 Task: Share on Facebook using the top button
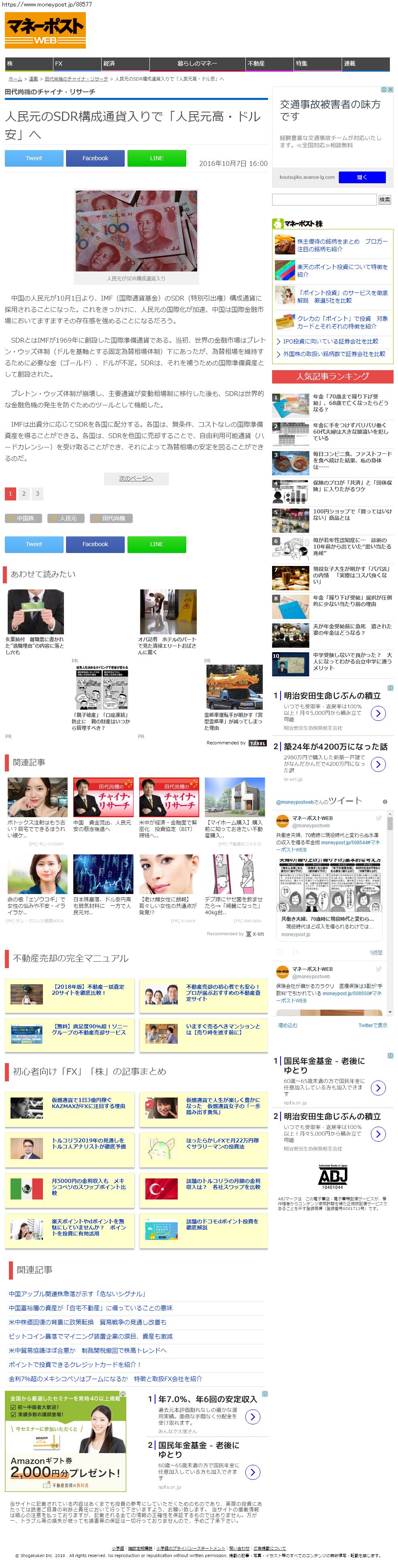[95, 158]
